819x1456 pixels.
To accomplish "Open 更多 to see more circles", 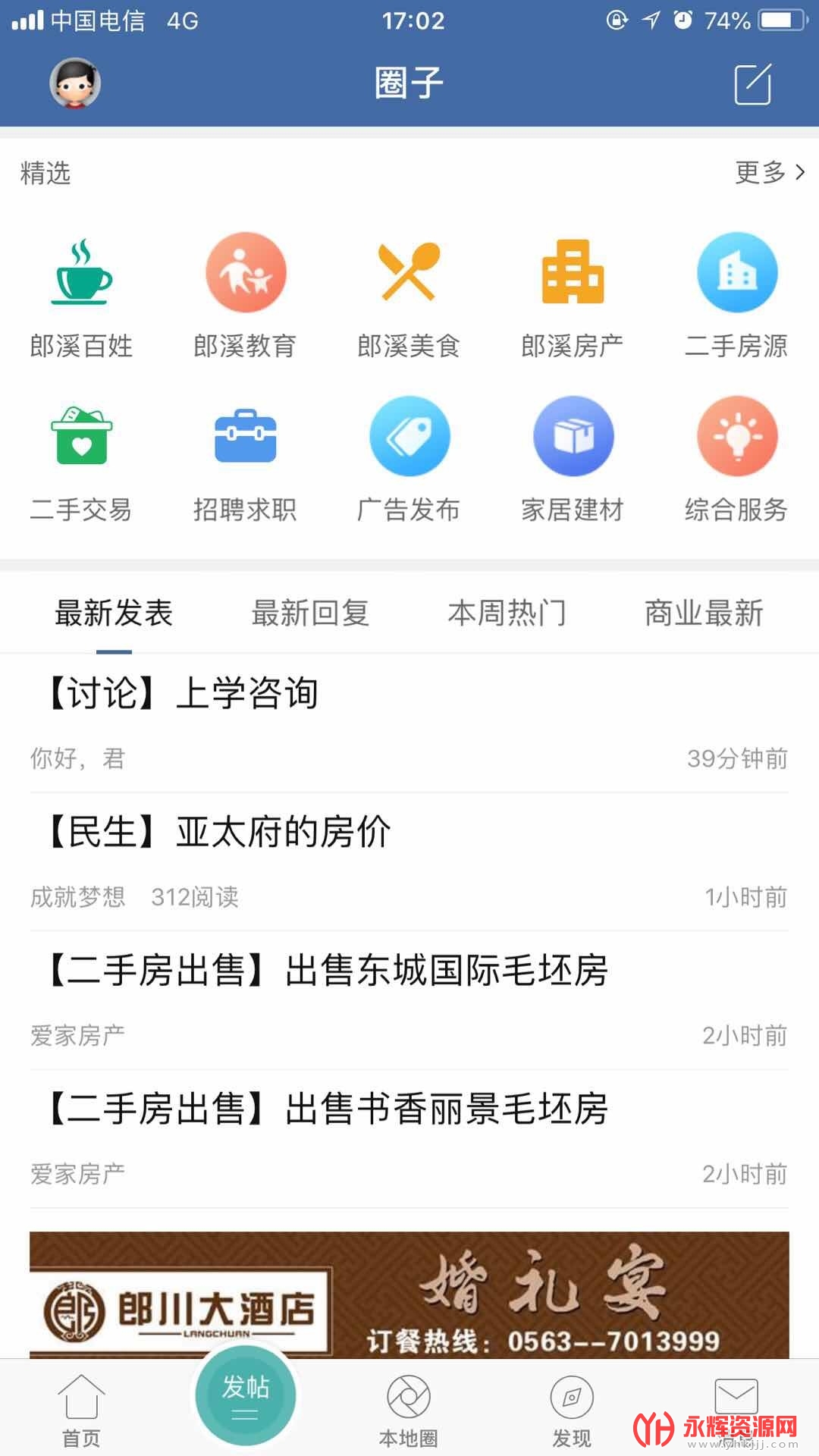I will pyautogui.click(x=769, y=173).
